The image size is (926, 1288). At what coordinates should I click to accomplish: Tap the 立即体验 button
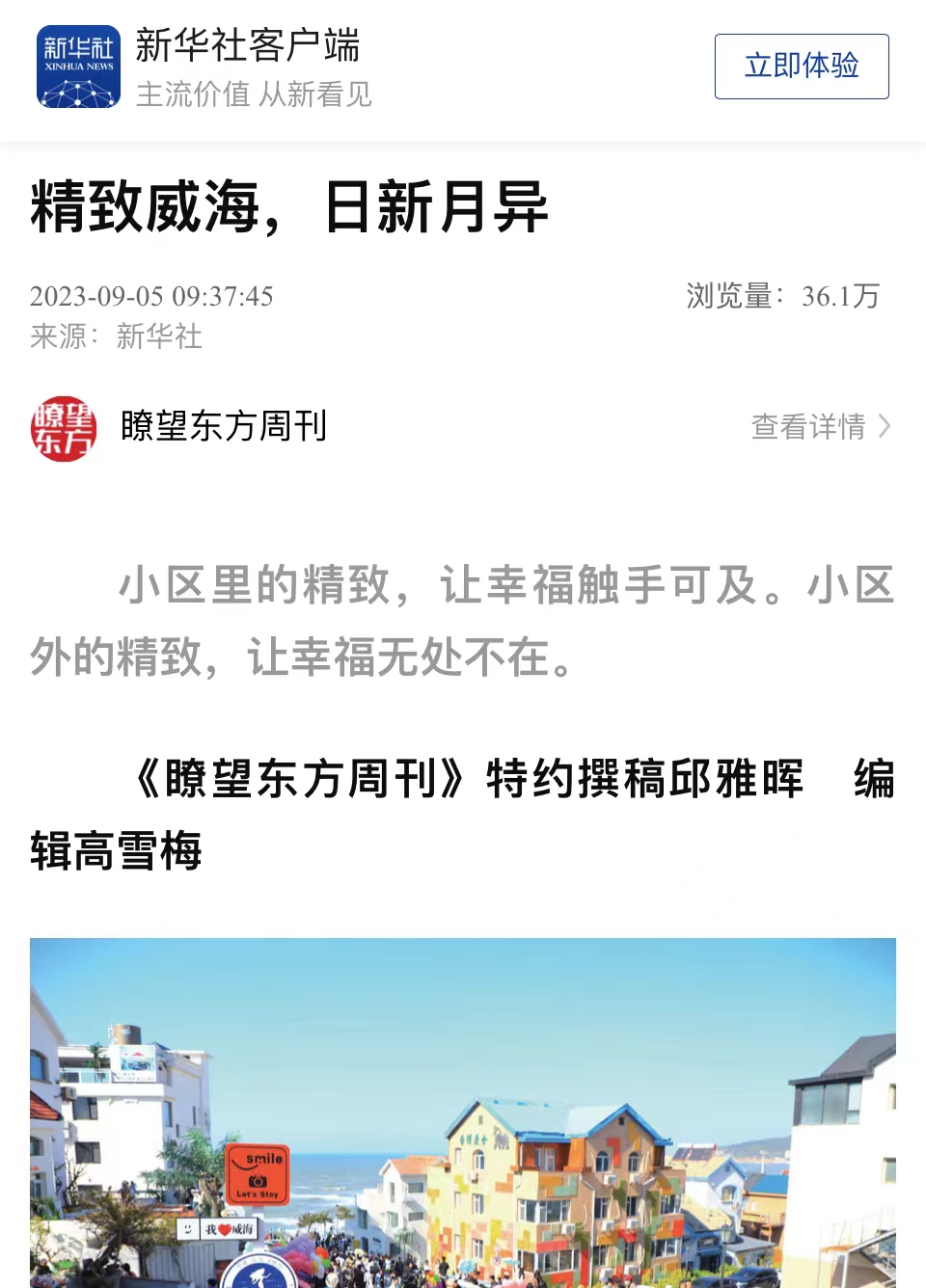tap(801, 67)
